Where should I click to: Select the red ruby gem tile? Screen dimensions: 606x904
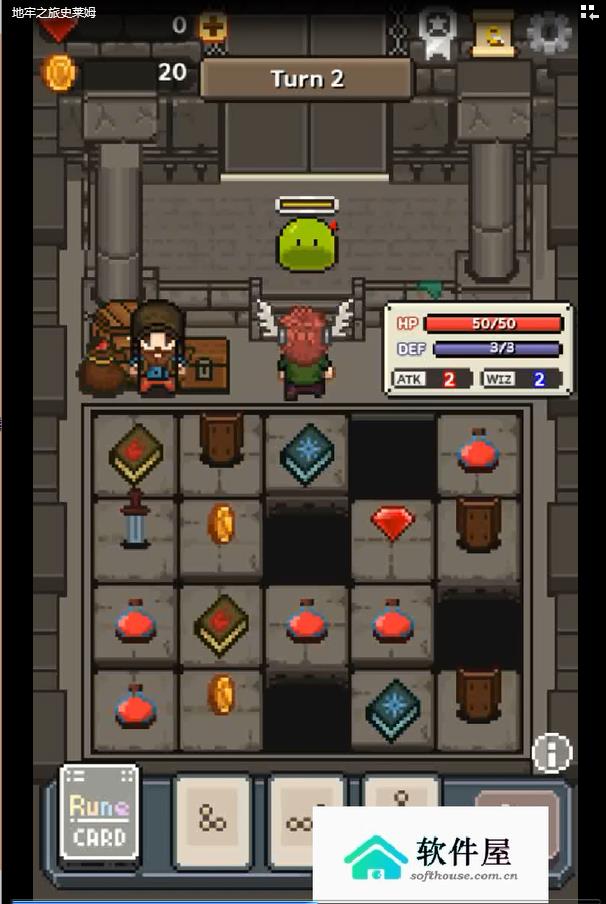[392, 523]
